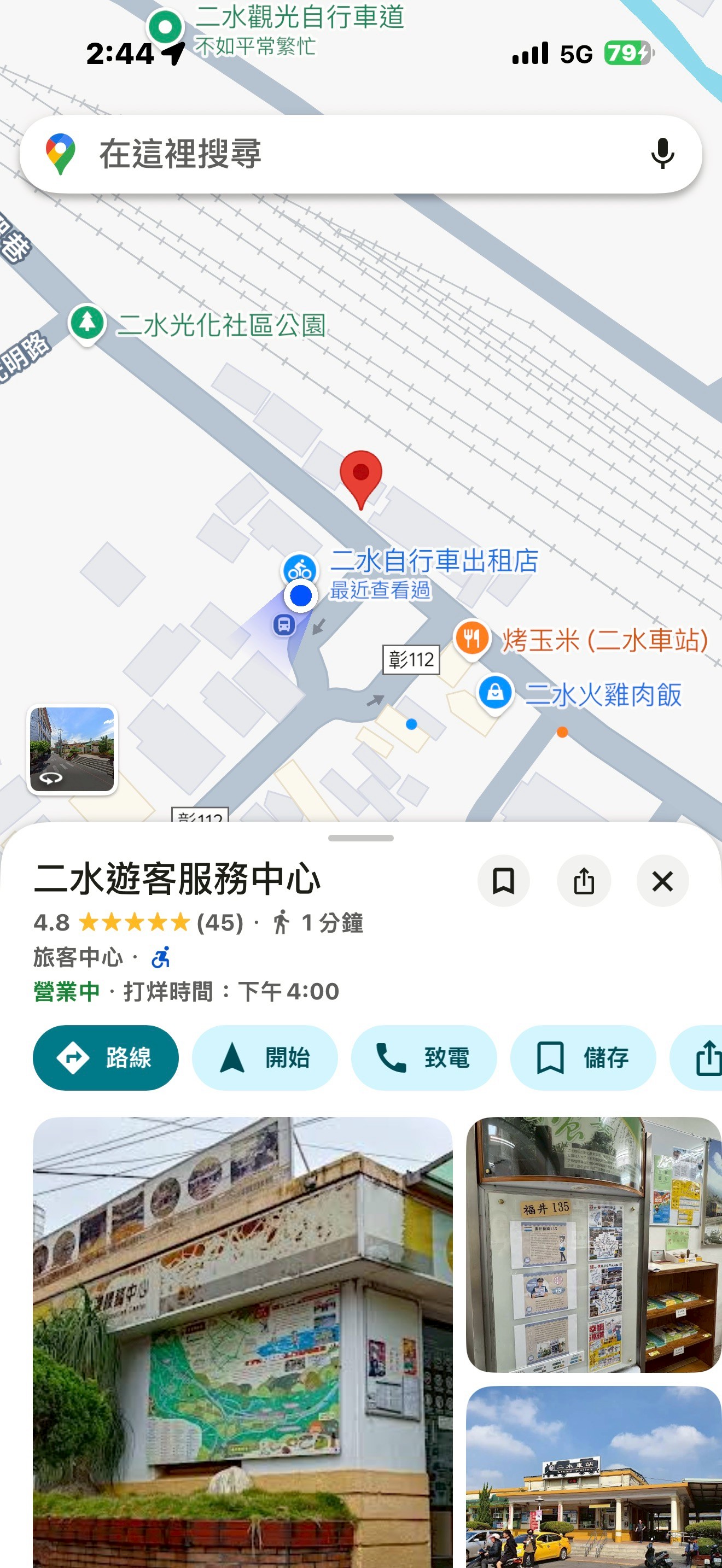Tap the 在這裡搜尋 search box
The height and width of the screenshot is (1568, 722).
point(341,154)
